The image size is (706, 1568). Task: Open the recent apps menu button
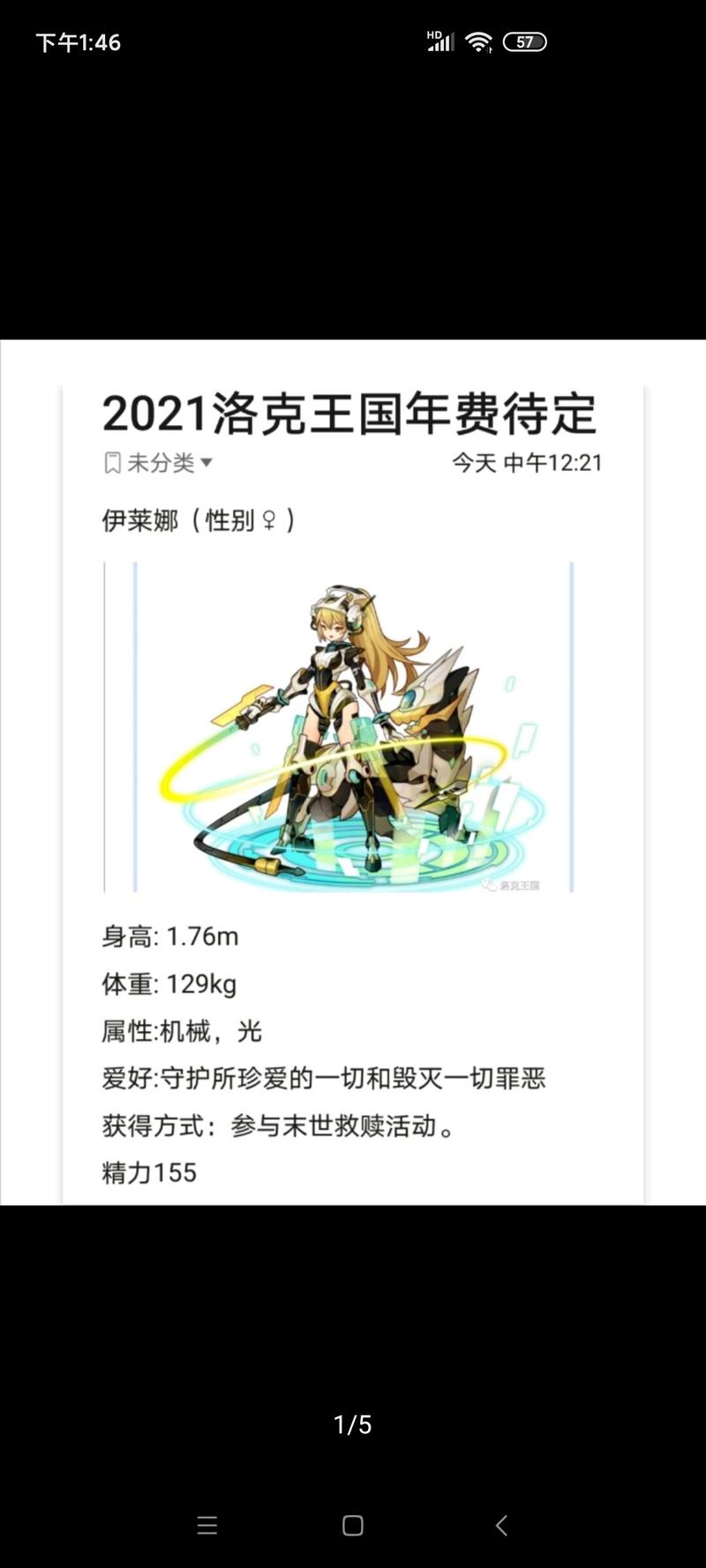tap(207, 1526)
